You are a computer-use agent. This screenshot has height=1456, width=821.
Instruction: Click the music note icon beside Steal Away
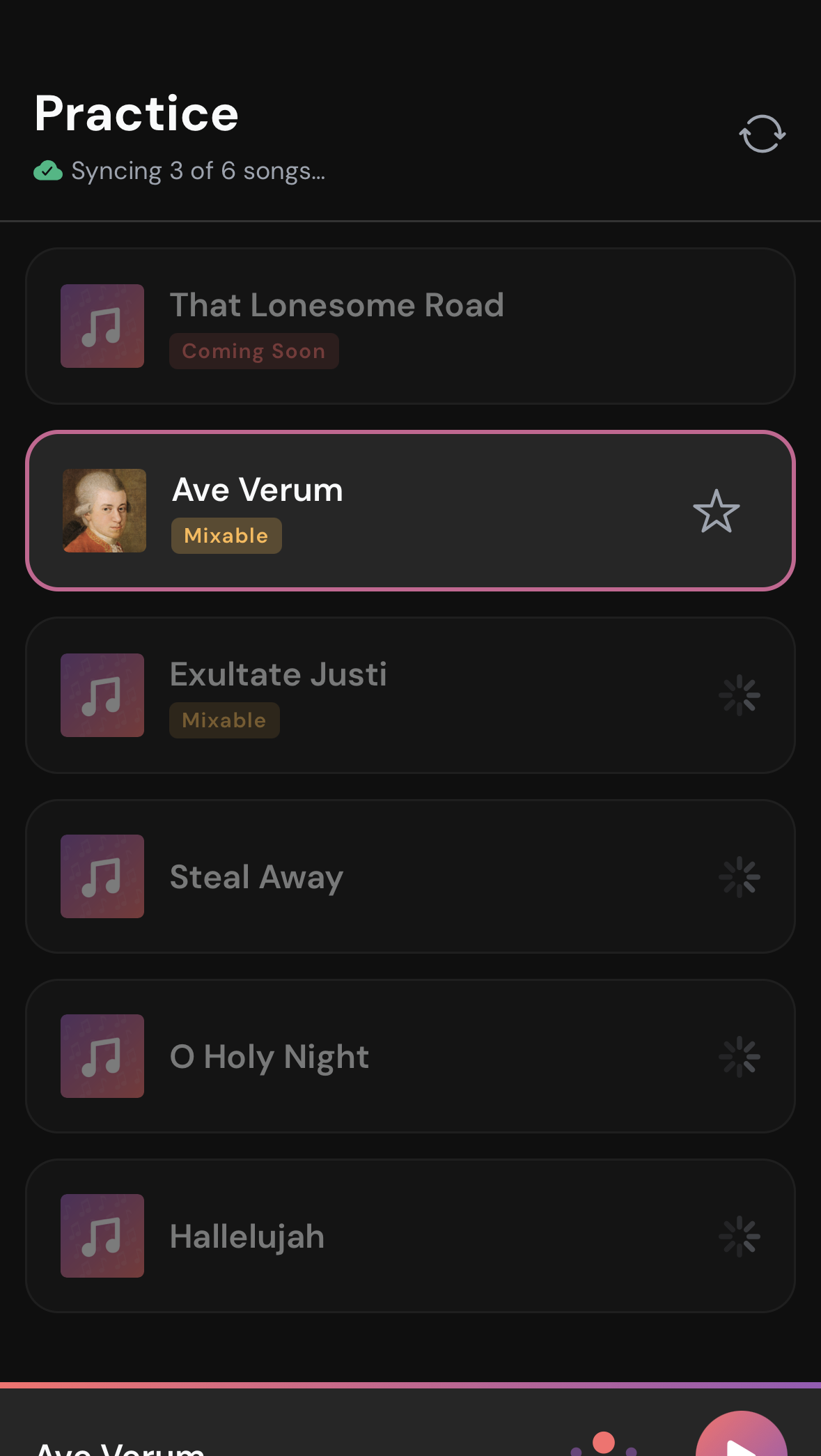(x=102, y=877)
